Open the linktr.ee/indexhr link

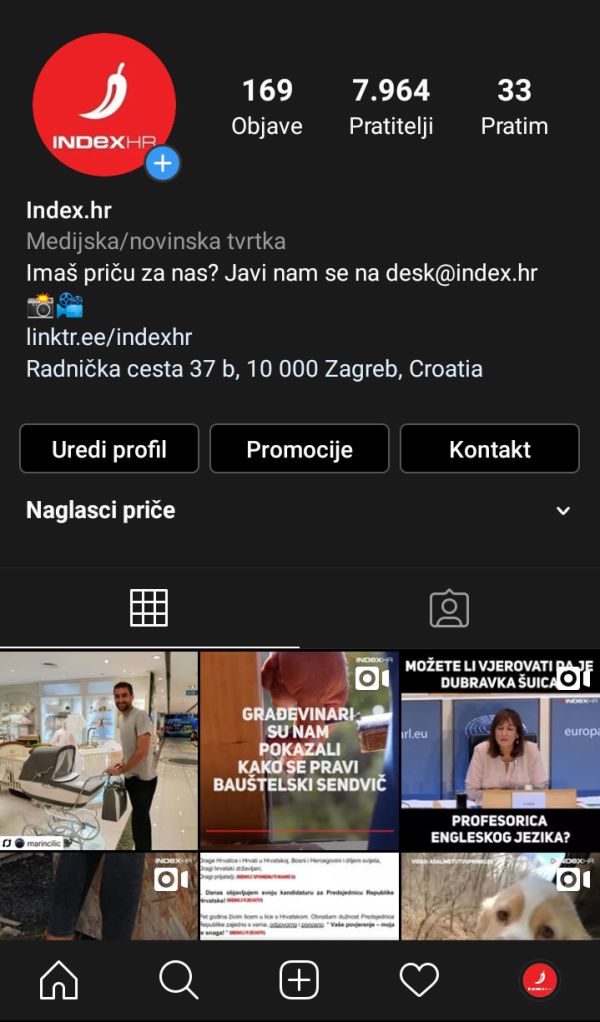pos(109,337)
